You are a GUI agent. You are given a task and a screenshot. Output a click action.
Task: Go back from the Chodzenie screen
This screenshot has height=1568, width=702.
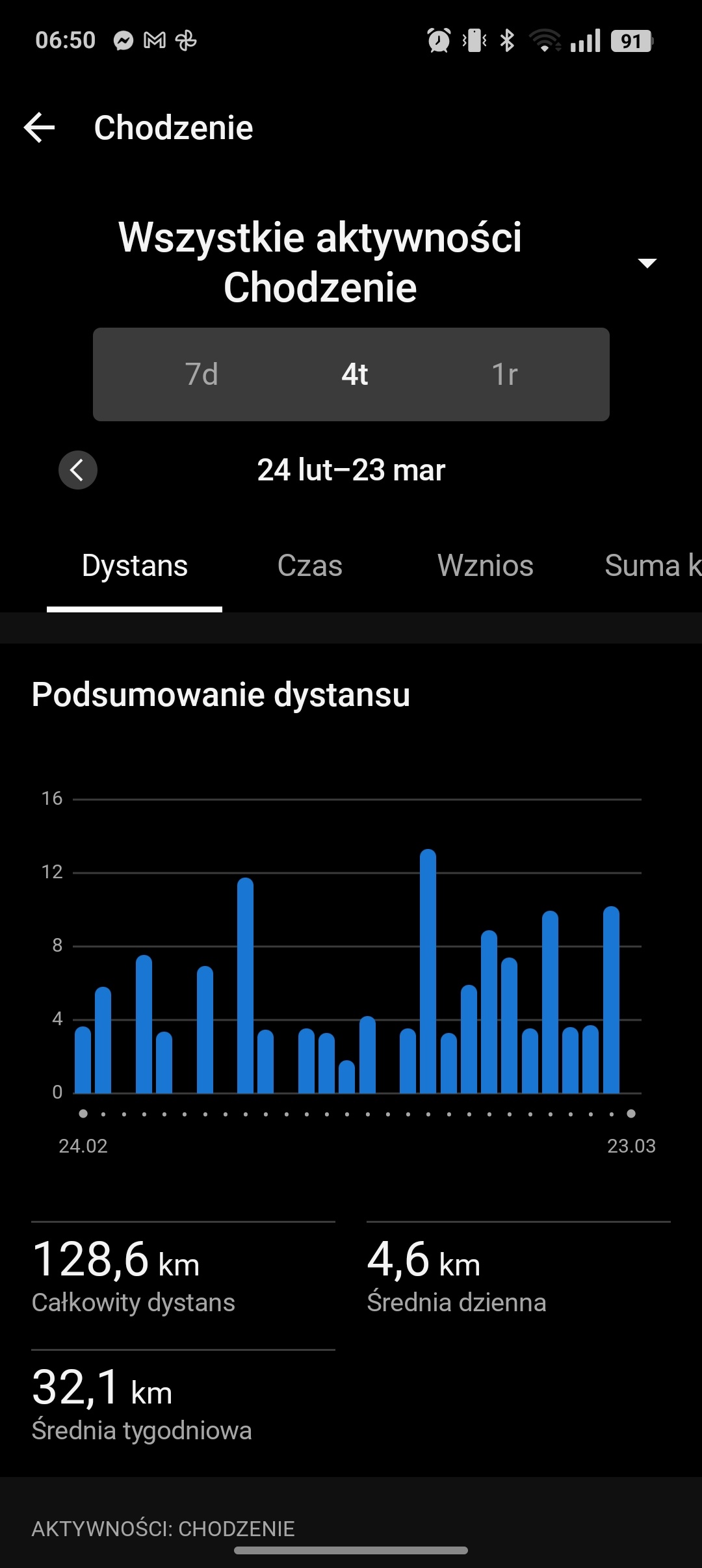(x=40, y=127)
